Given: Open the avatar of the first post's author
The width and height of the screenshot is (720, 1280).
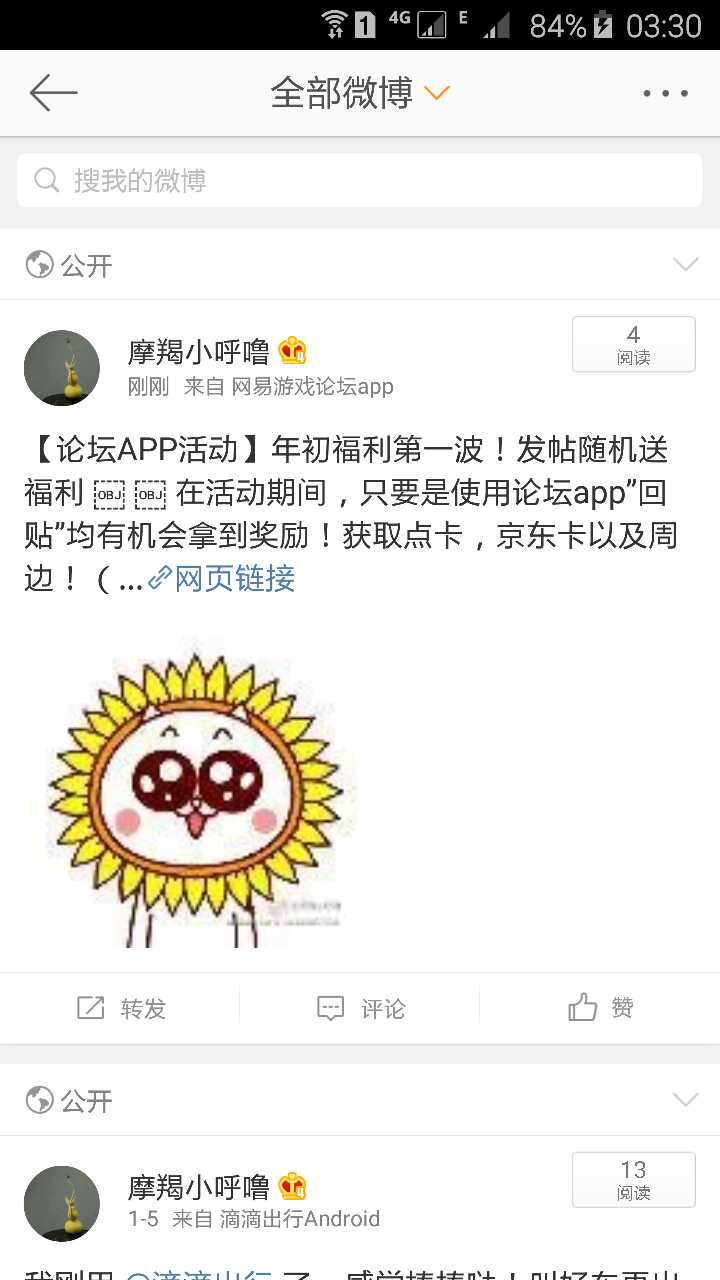Looking at the screenshot, I should 62,368.
